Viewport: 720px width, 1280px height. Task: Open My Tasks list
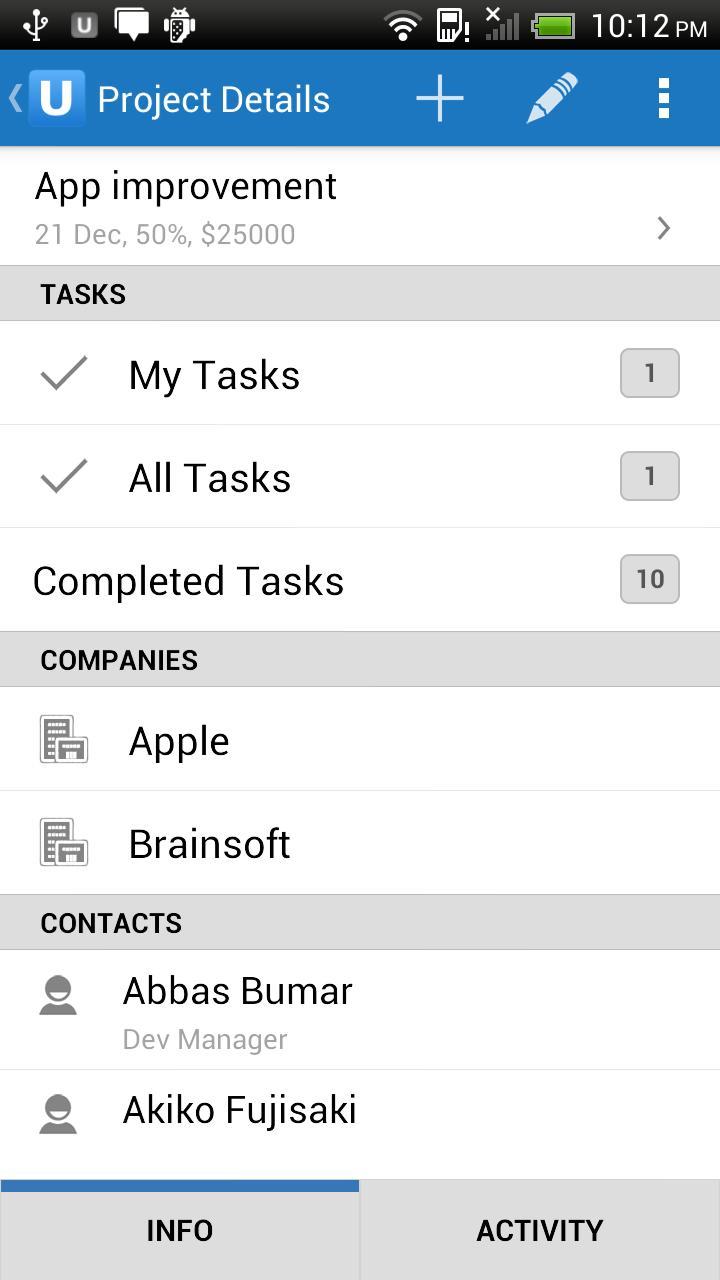[x=360, y=374]
